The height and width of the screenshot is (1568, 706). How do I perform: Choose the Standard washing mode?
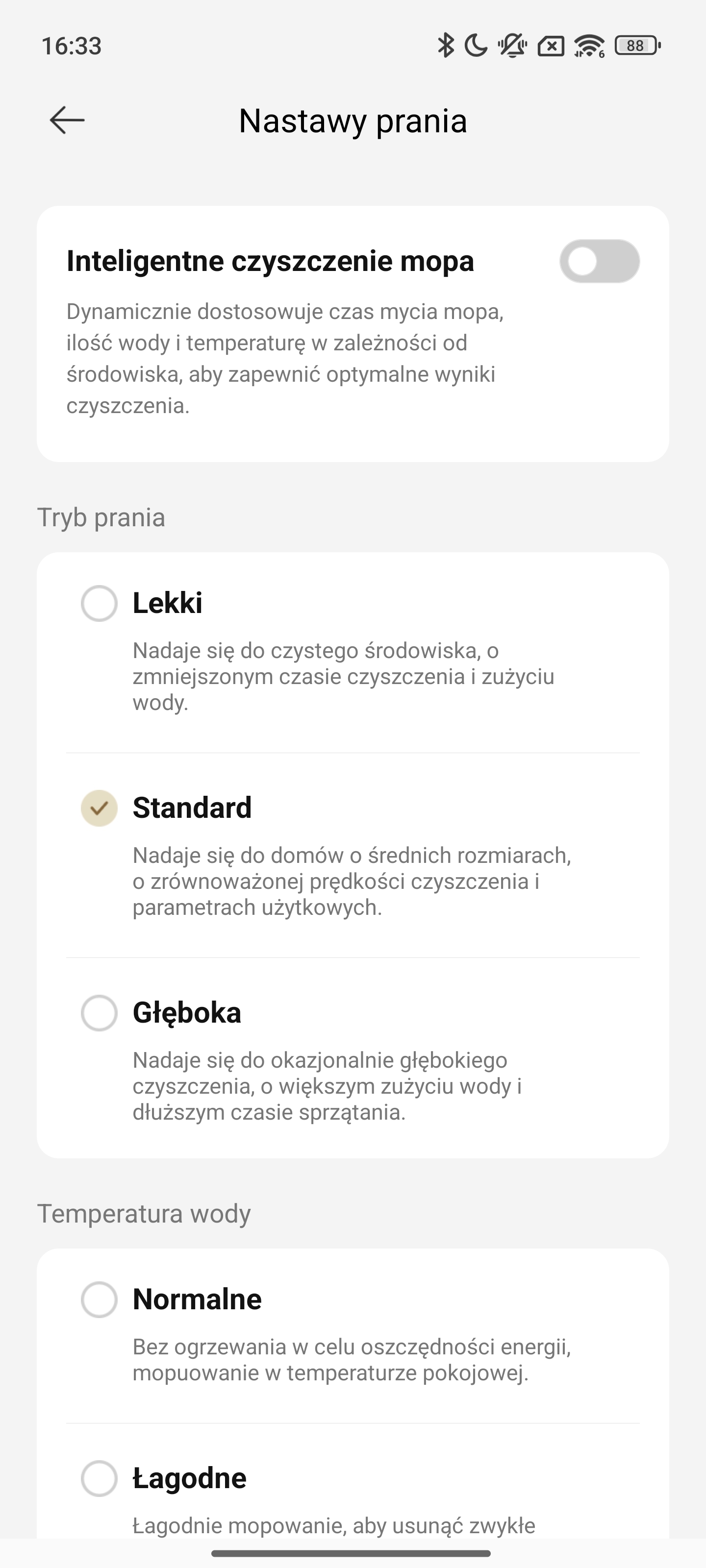coord(353,855)
